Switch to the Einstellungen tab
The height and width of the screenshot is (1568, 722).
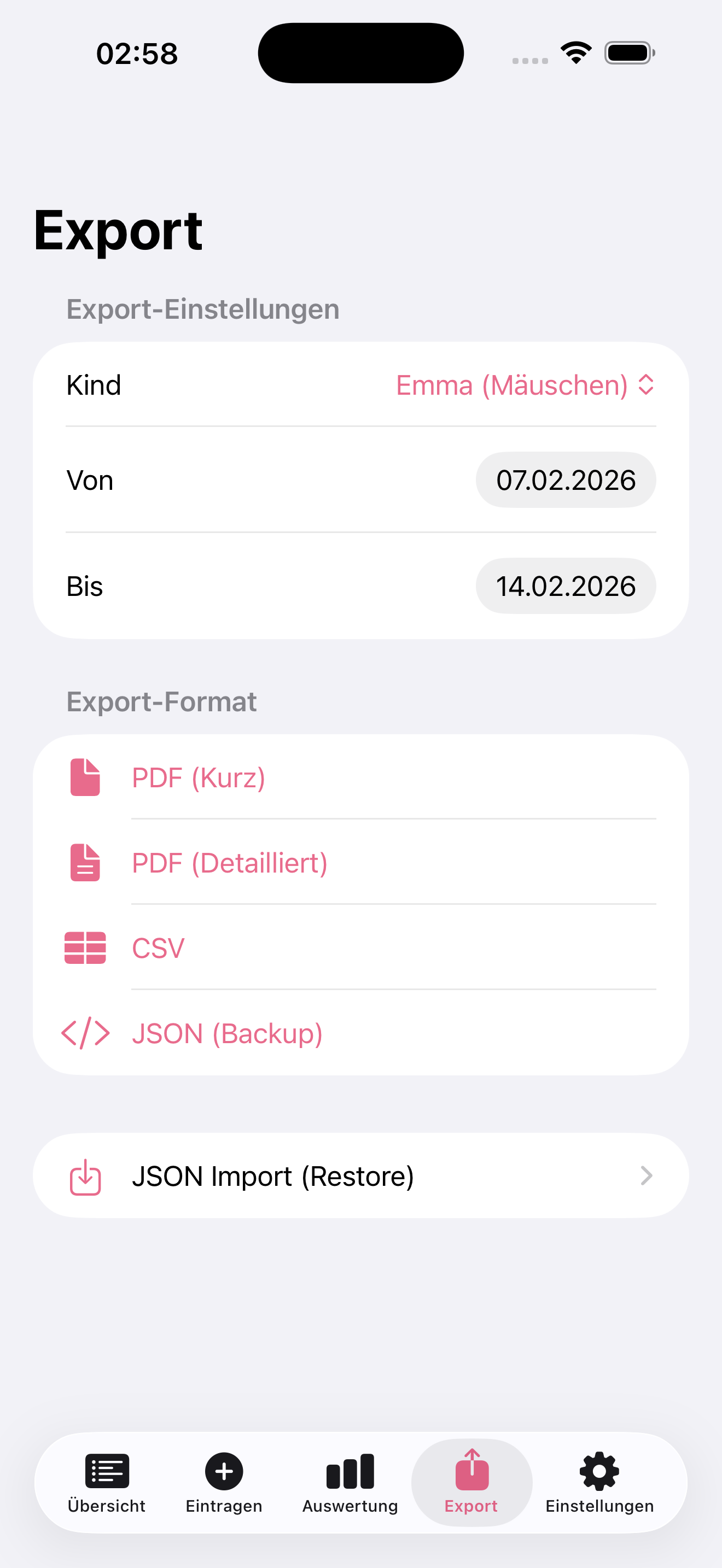(x=599, y=1487)
